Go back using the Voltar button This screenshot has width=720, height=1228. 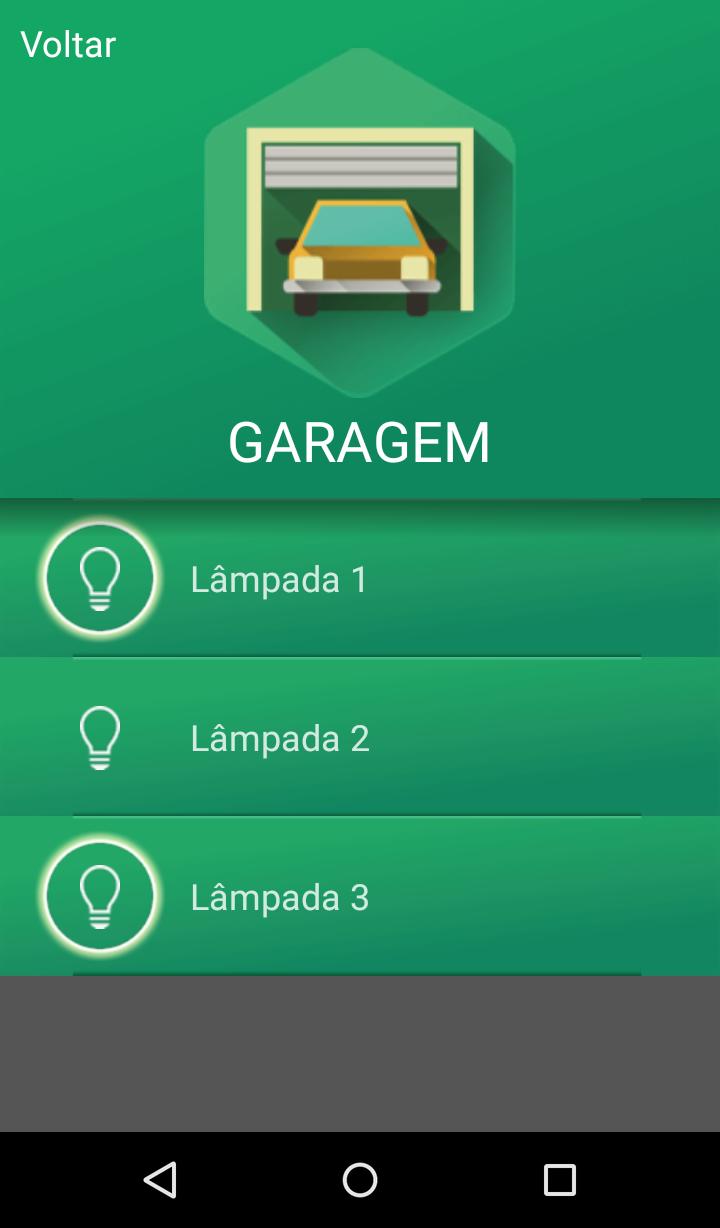tap(68, 44)
